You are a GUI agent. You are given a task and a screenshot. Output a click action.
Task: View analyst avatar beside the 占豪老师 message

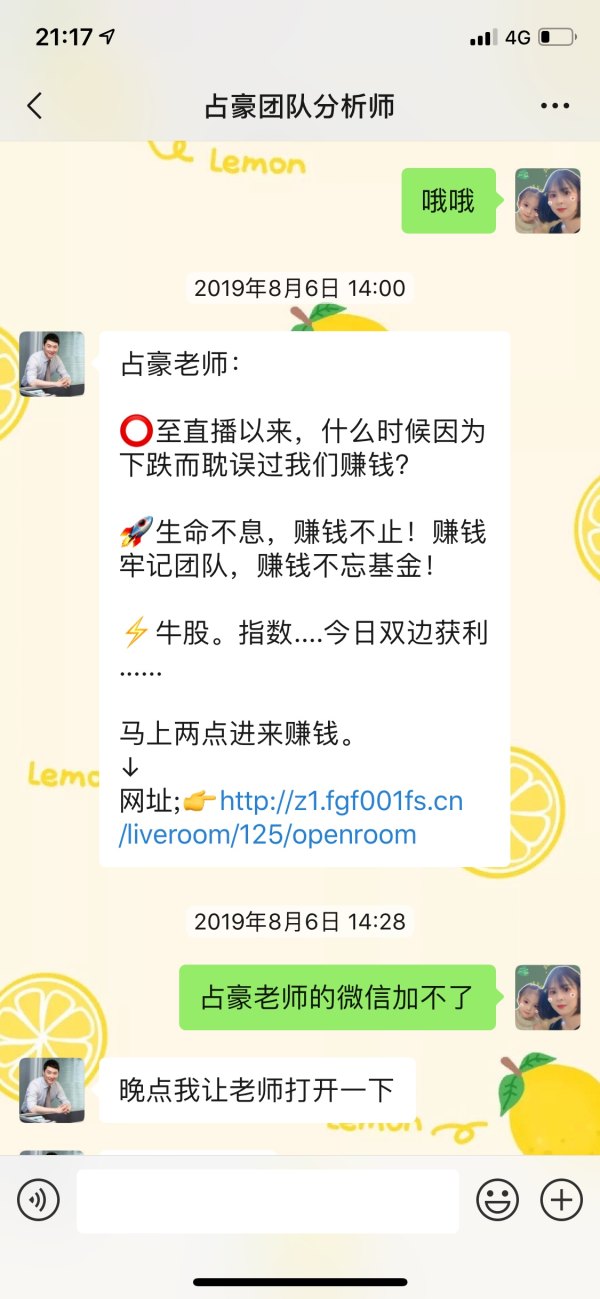(52, 364)
